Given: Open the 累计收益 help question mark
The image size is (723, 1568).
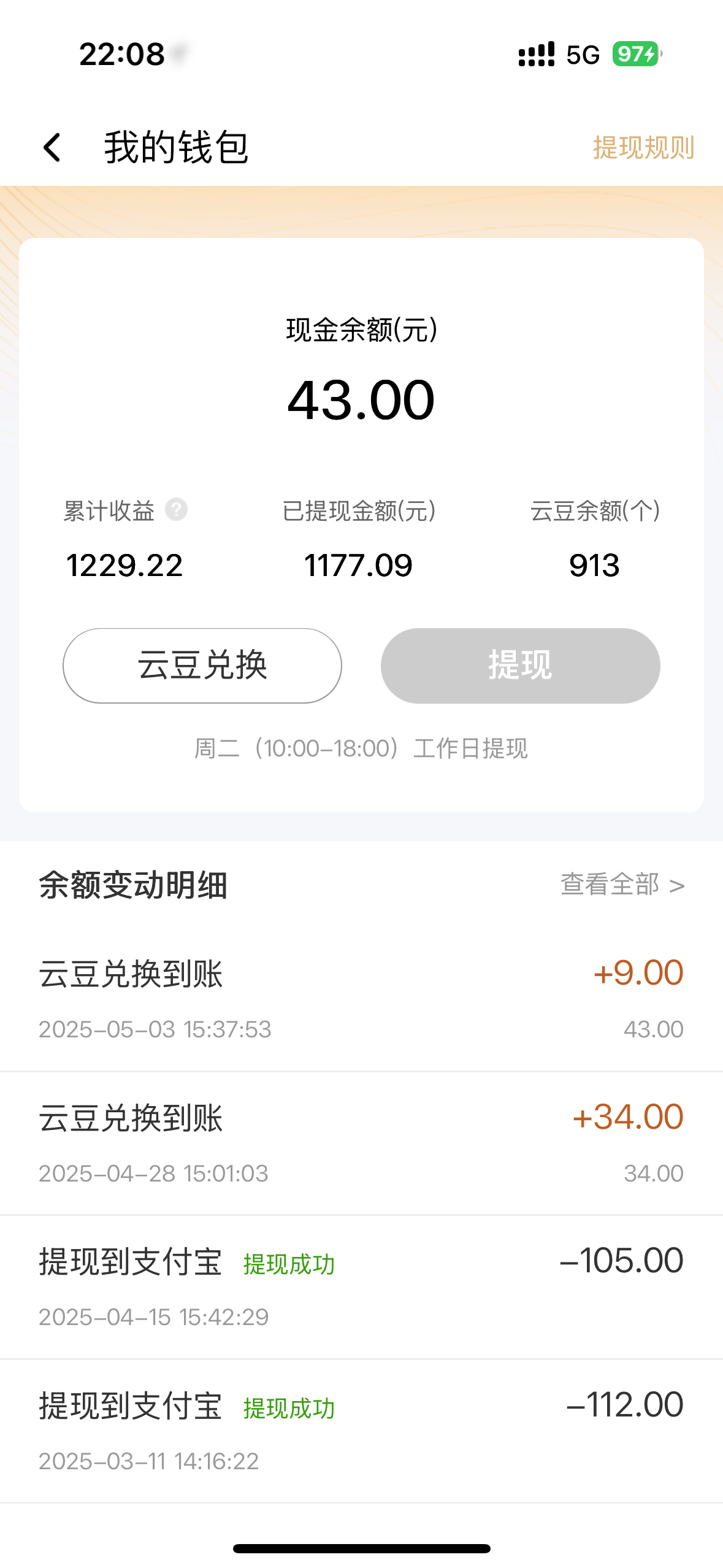Looking at the screenshot, I should (177, 509).
